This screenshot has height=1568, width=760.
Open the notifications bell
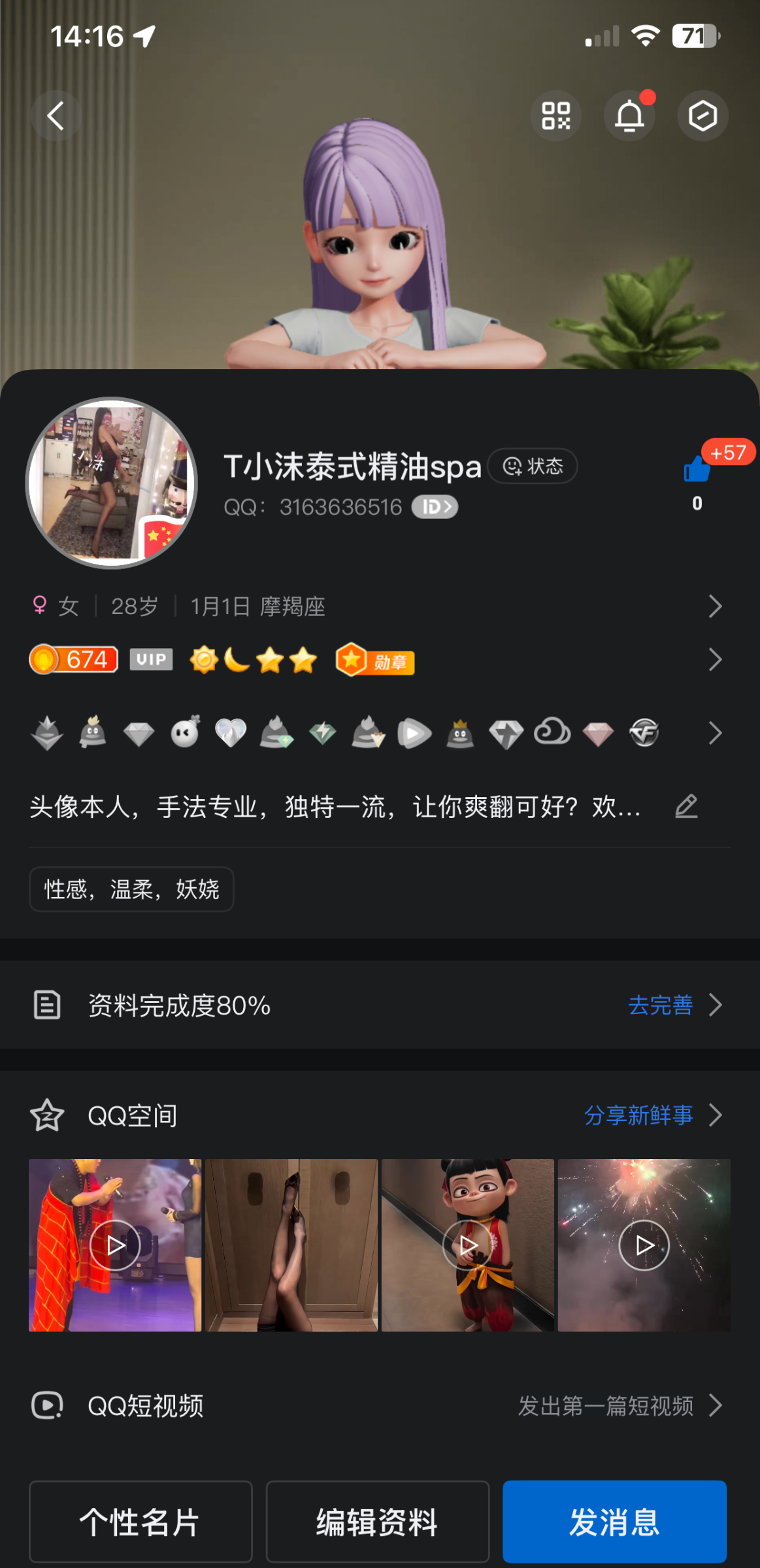629,116
